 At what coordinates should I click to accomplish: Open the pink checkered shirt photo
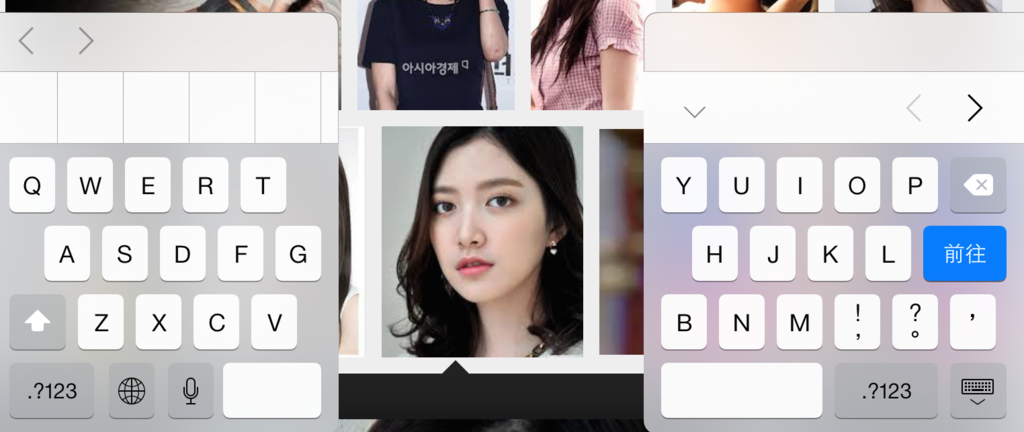[x=586, y=54]
